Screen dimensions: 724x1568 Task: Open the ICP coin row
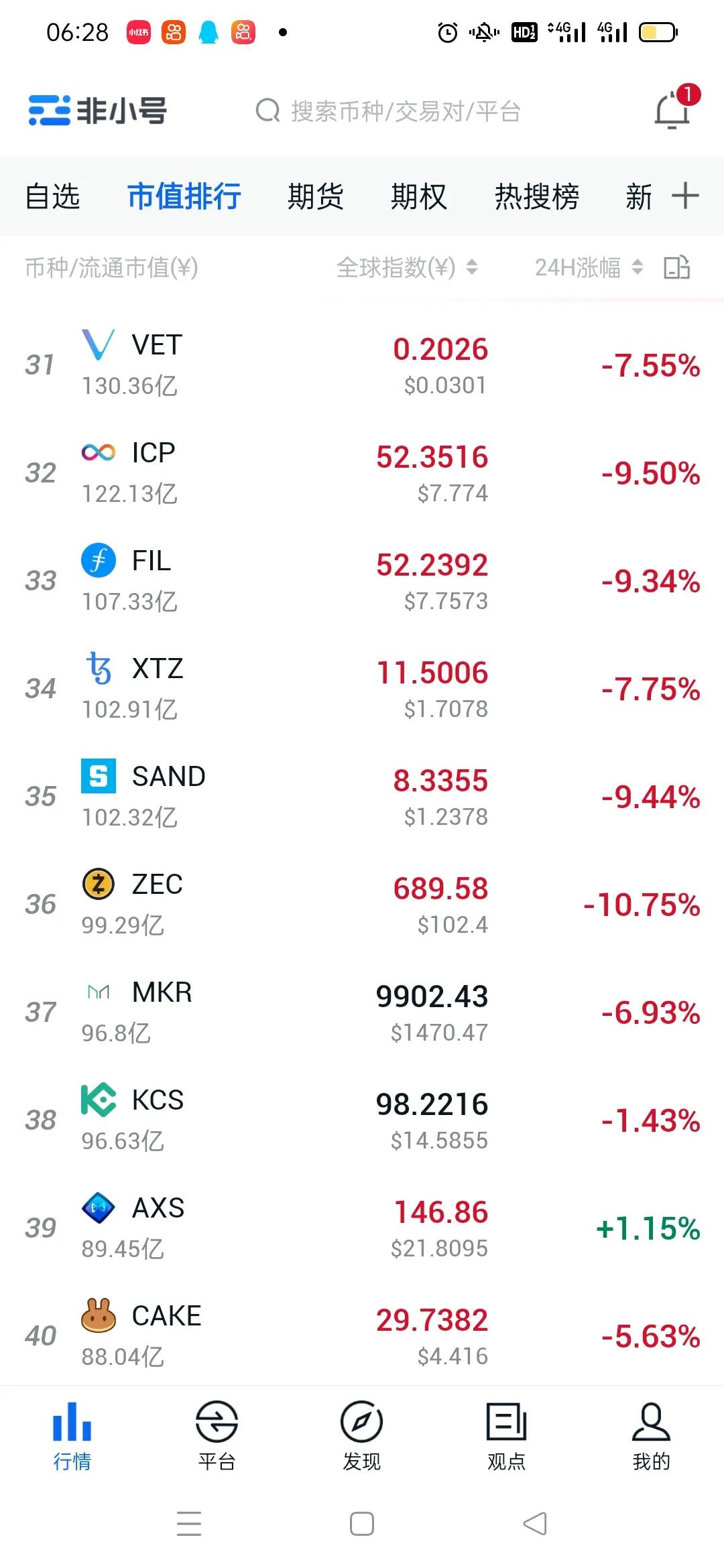tap(362, 473)
